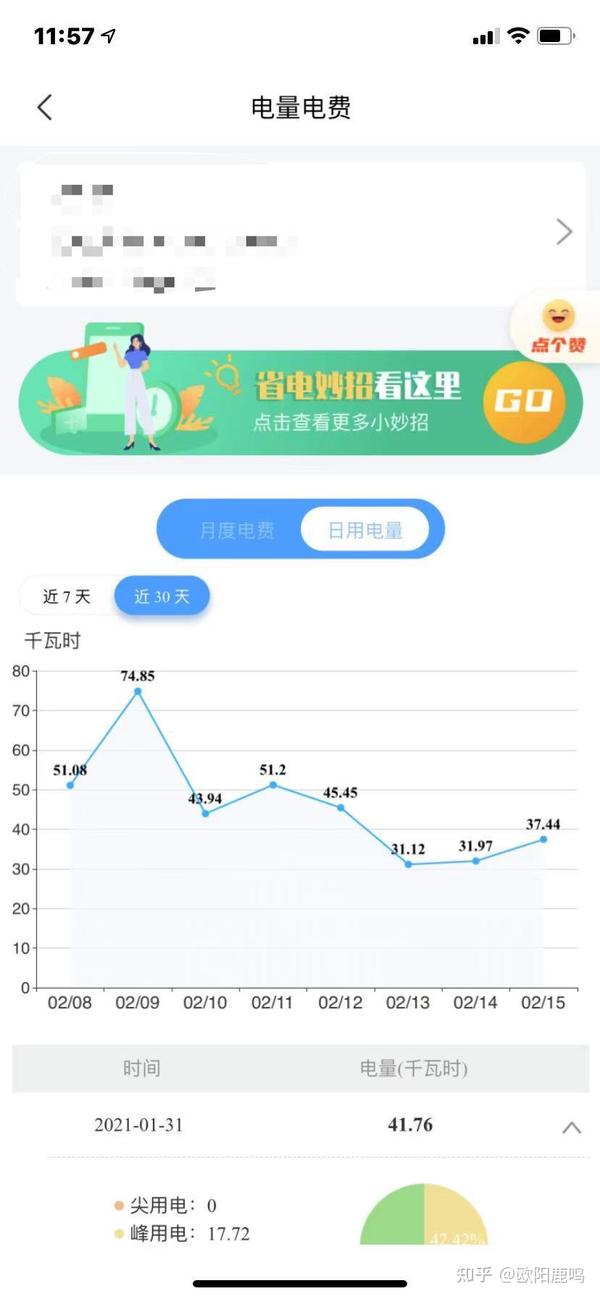The height and width of the screenshot is (1299, 600).
Task: Select the 近 30 天 range
Action: [161, 597]
